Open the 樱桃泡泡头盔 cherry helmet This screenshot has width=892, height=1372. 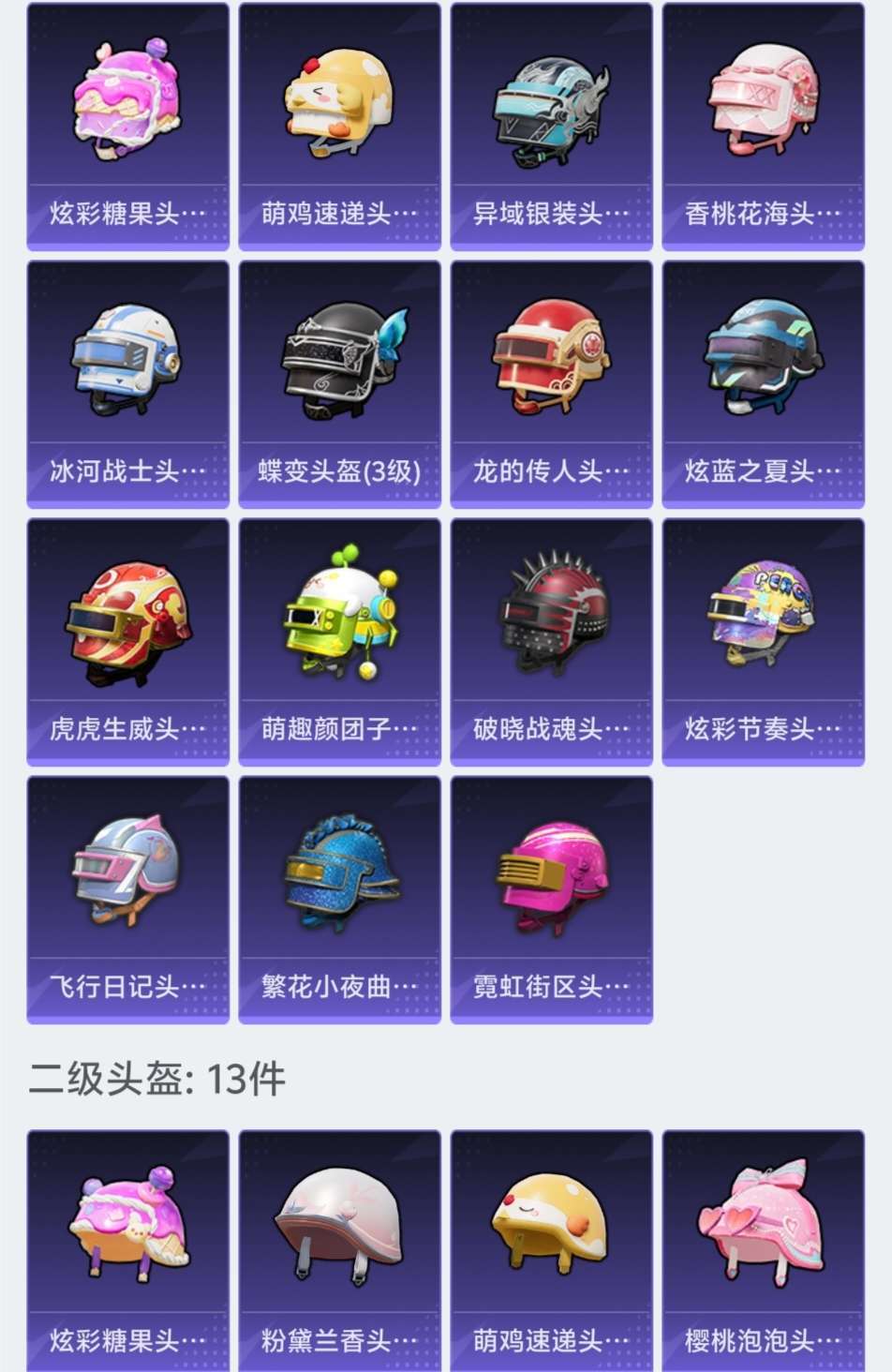click(x=763, y=1237)
